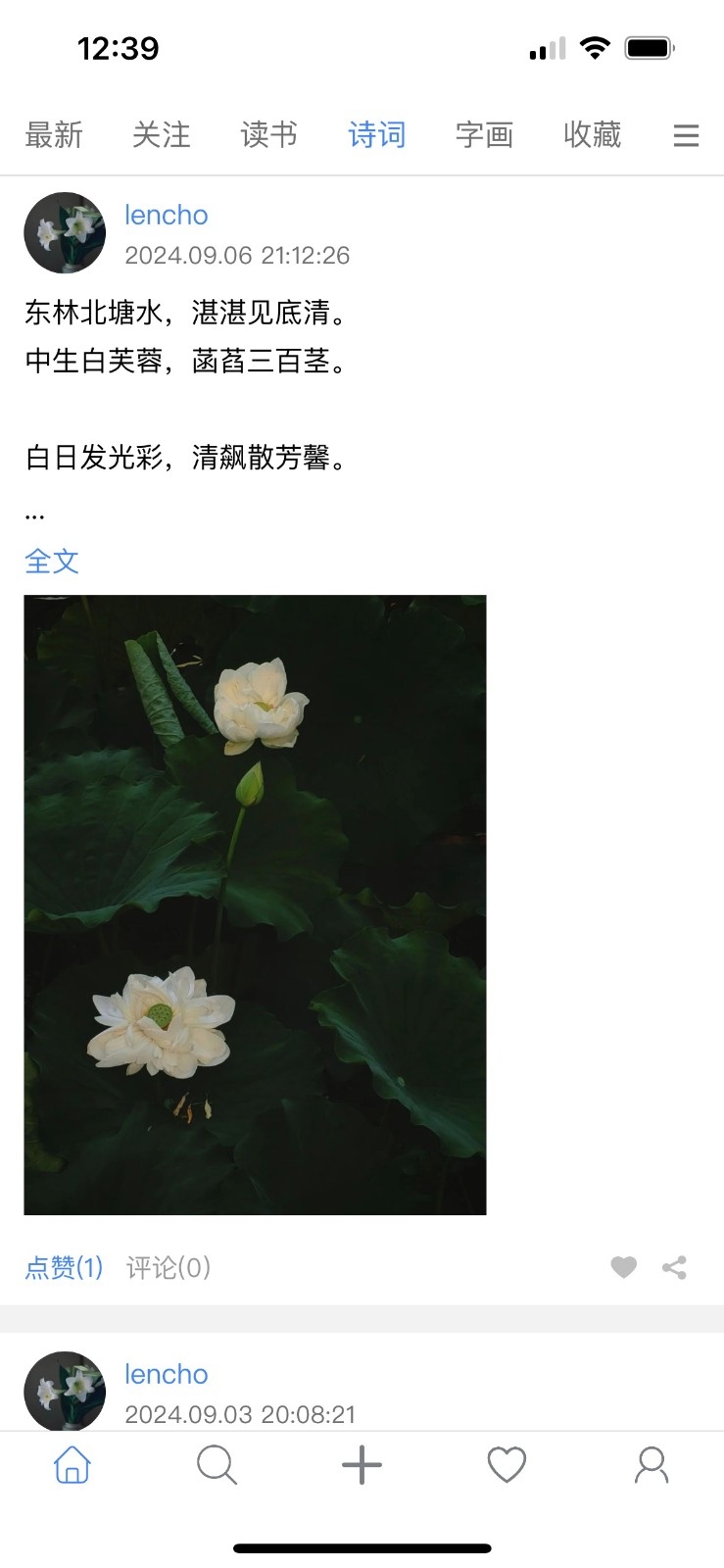Go to the home tab
724x1568 pixels.
click(72, 1466)
